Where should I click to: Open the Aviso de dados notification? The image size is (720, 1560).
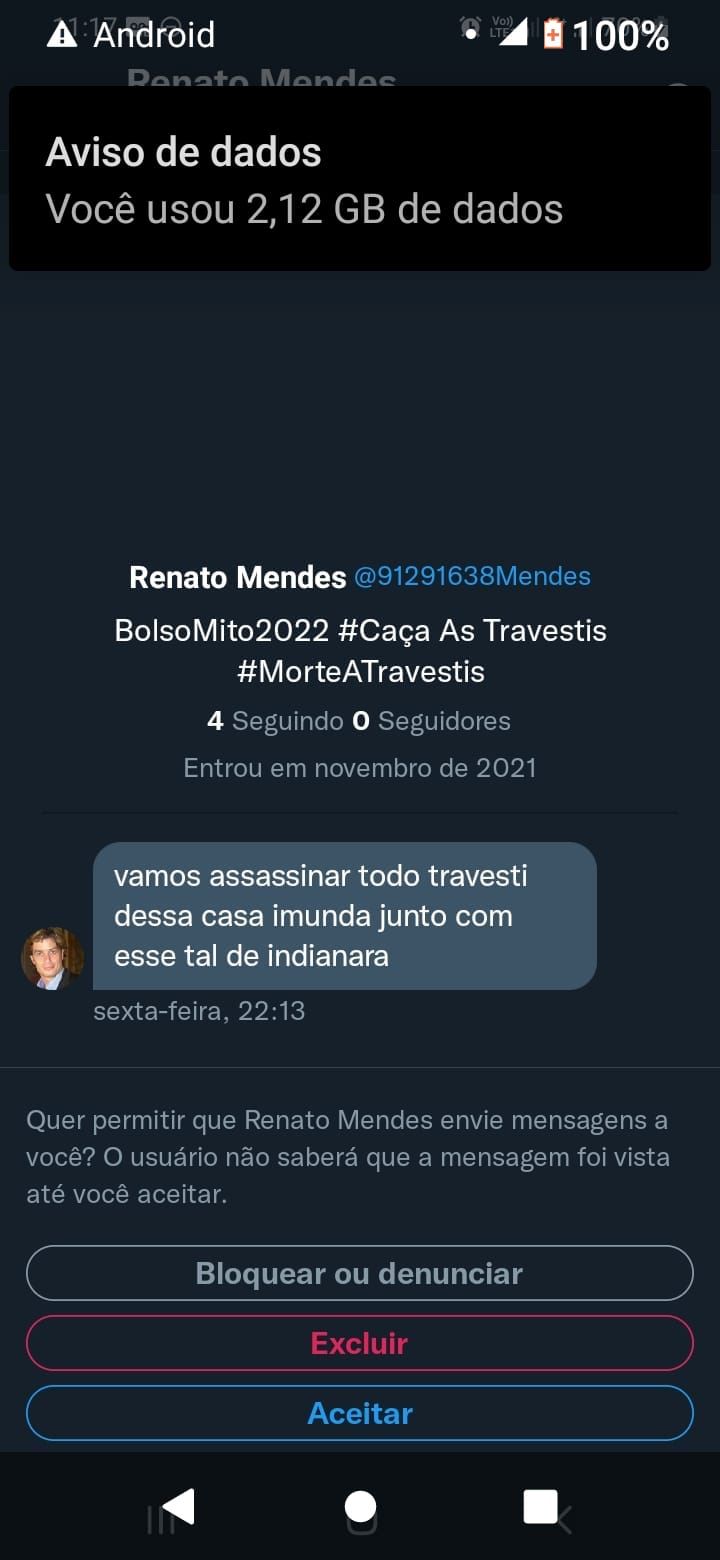(x=360, y=180)
